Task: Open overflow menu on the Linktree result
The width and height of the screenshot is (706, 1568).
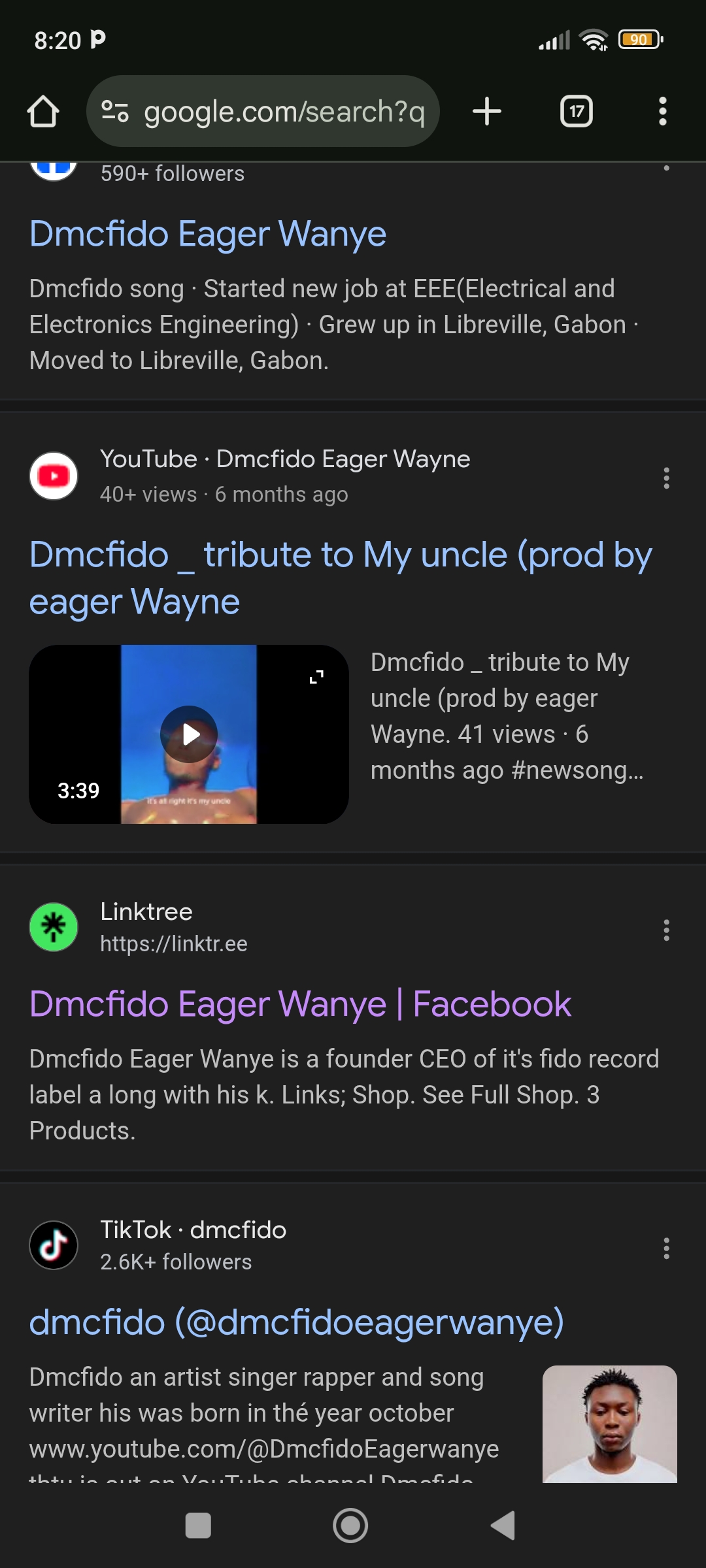Action: click(666, 930)
